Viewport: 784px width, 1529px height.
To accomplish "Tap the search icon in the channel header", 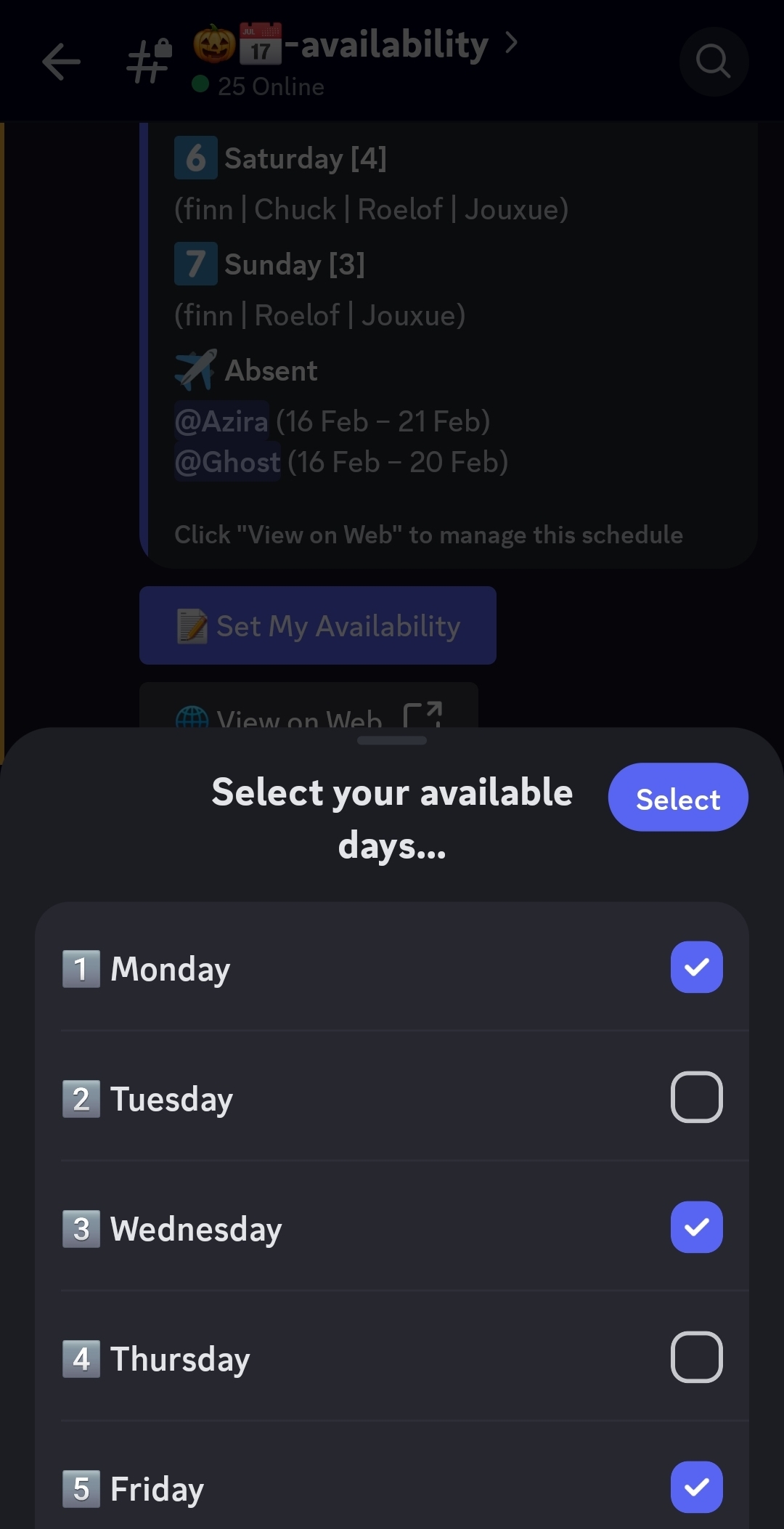I will [x=712, y=62].
